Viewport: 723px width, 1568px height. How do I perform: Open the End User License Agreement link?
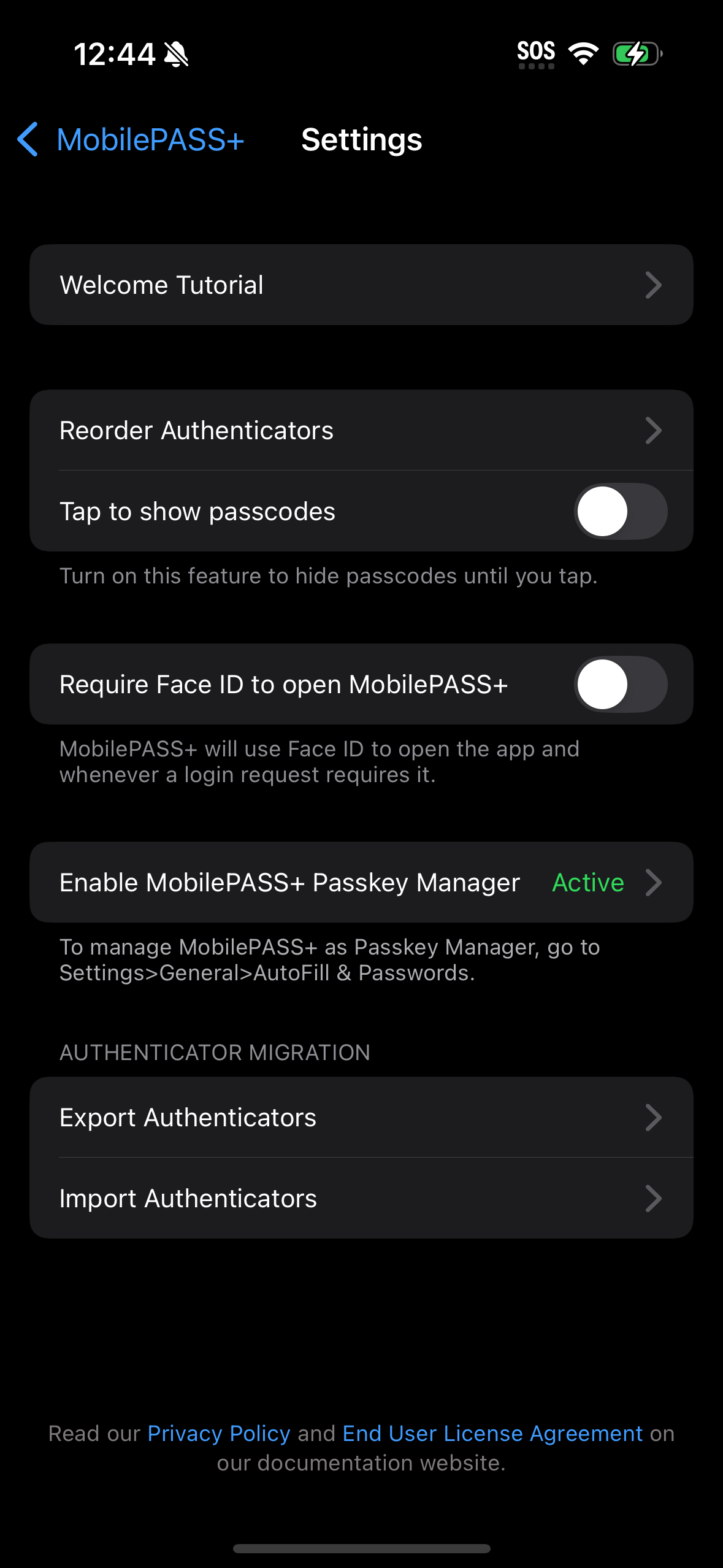(x=492, y=1432)
